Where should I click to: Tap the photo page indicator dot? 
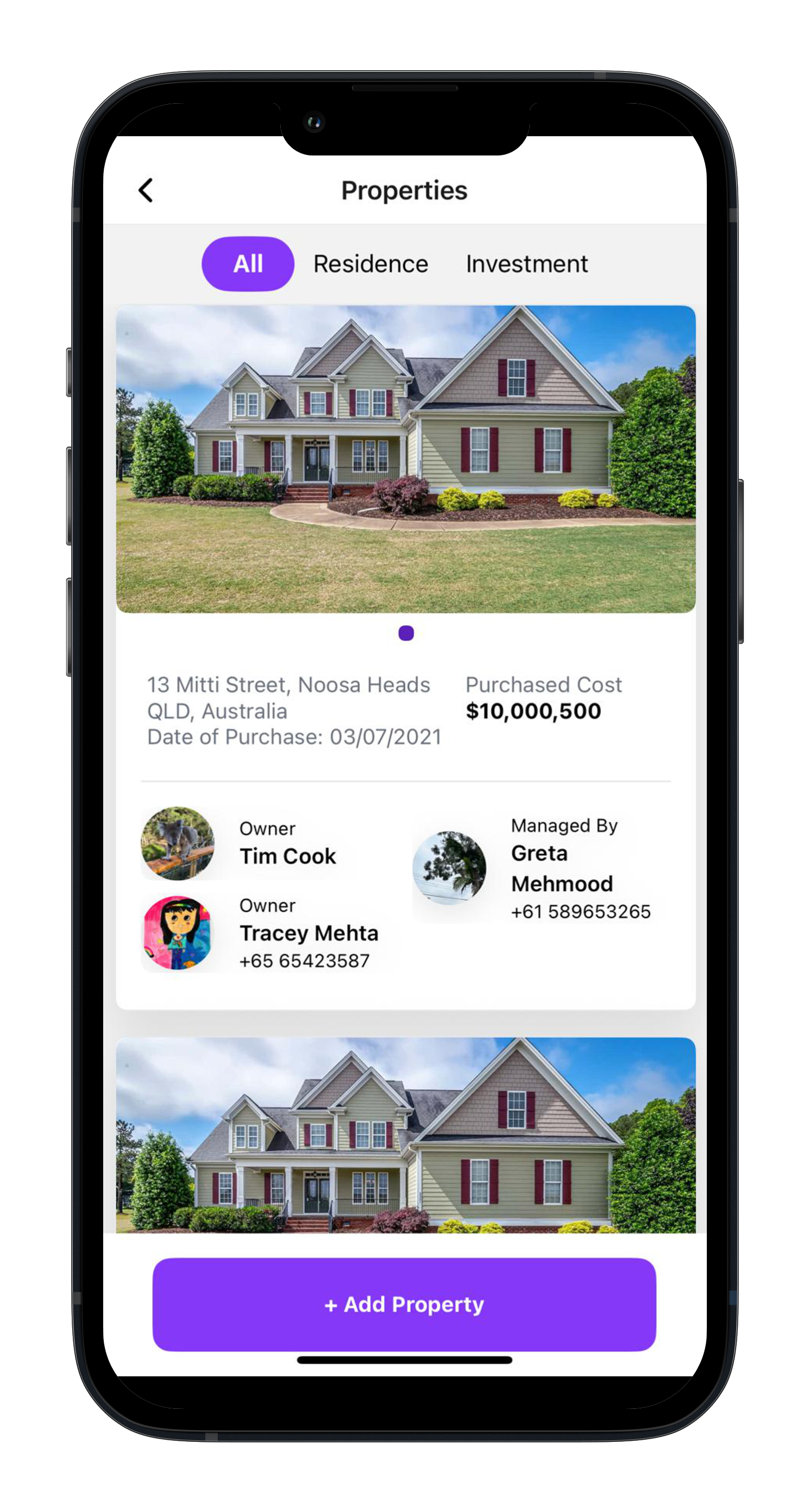click(406, 633)
